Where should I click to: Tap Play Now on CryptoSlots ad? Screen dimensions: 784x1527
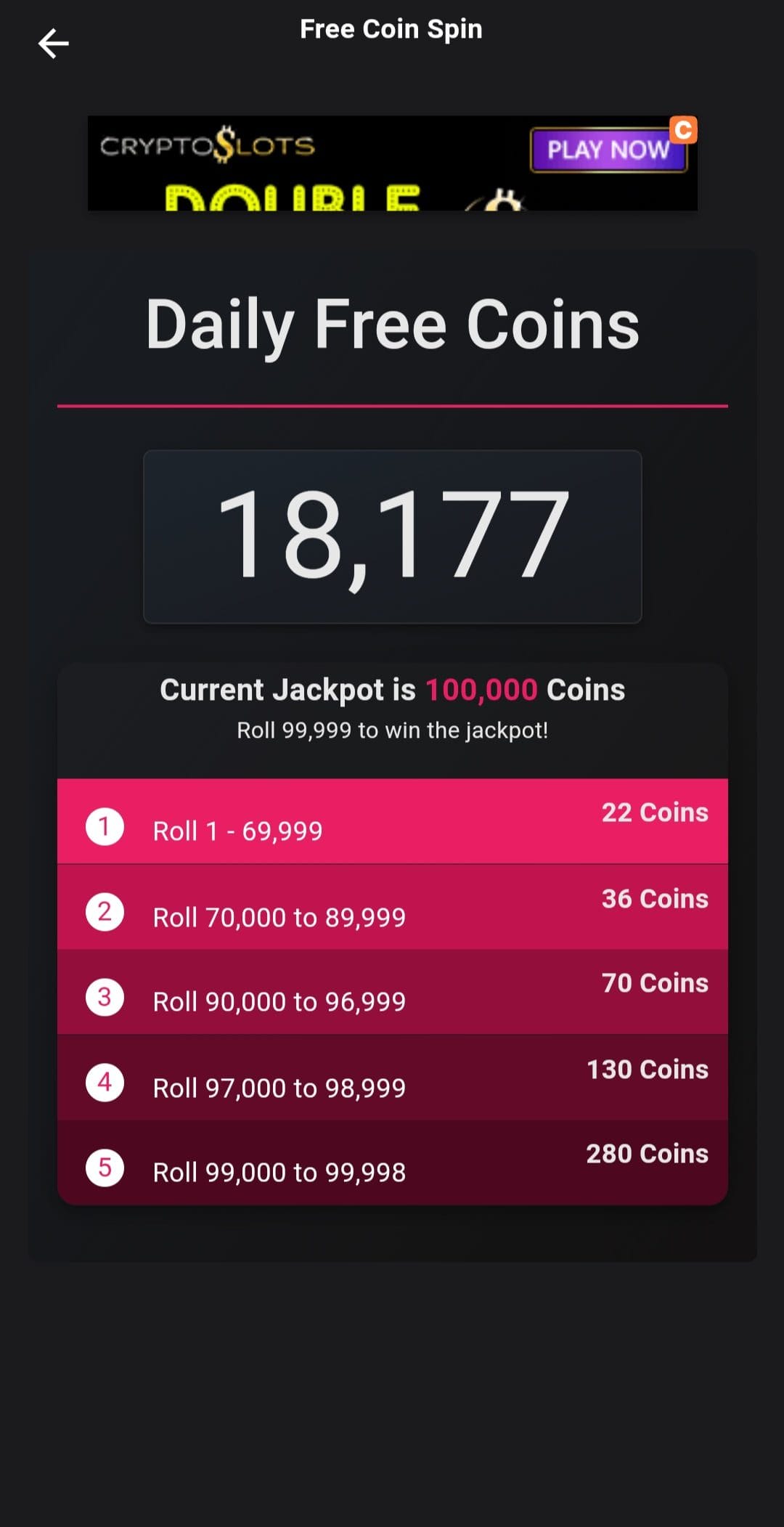608,150
